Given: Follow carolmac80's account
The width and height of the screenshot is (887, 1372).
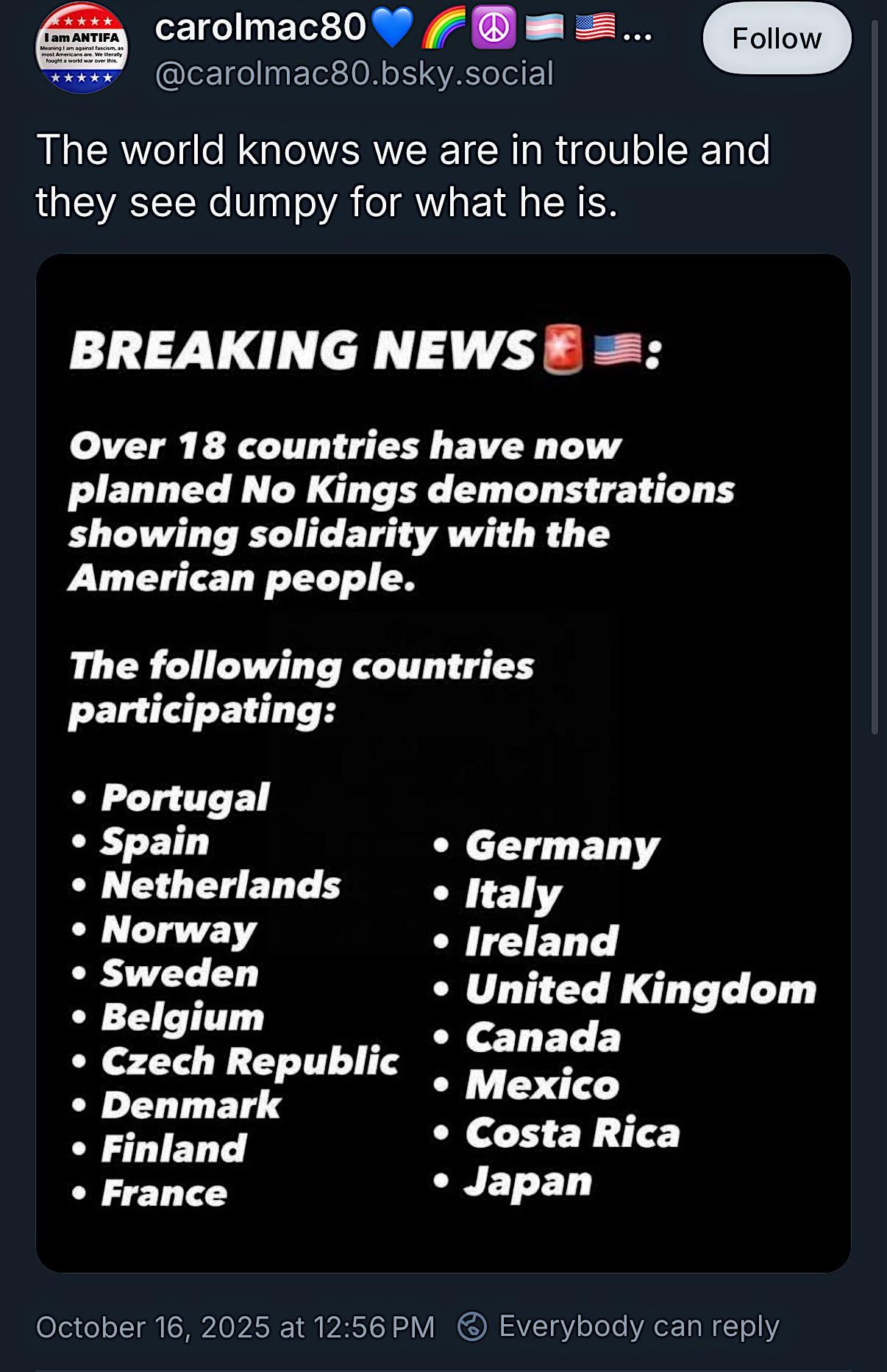Looking at the screenshot, I should pos(777,38).
